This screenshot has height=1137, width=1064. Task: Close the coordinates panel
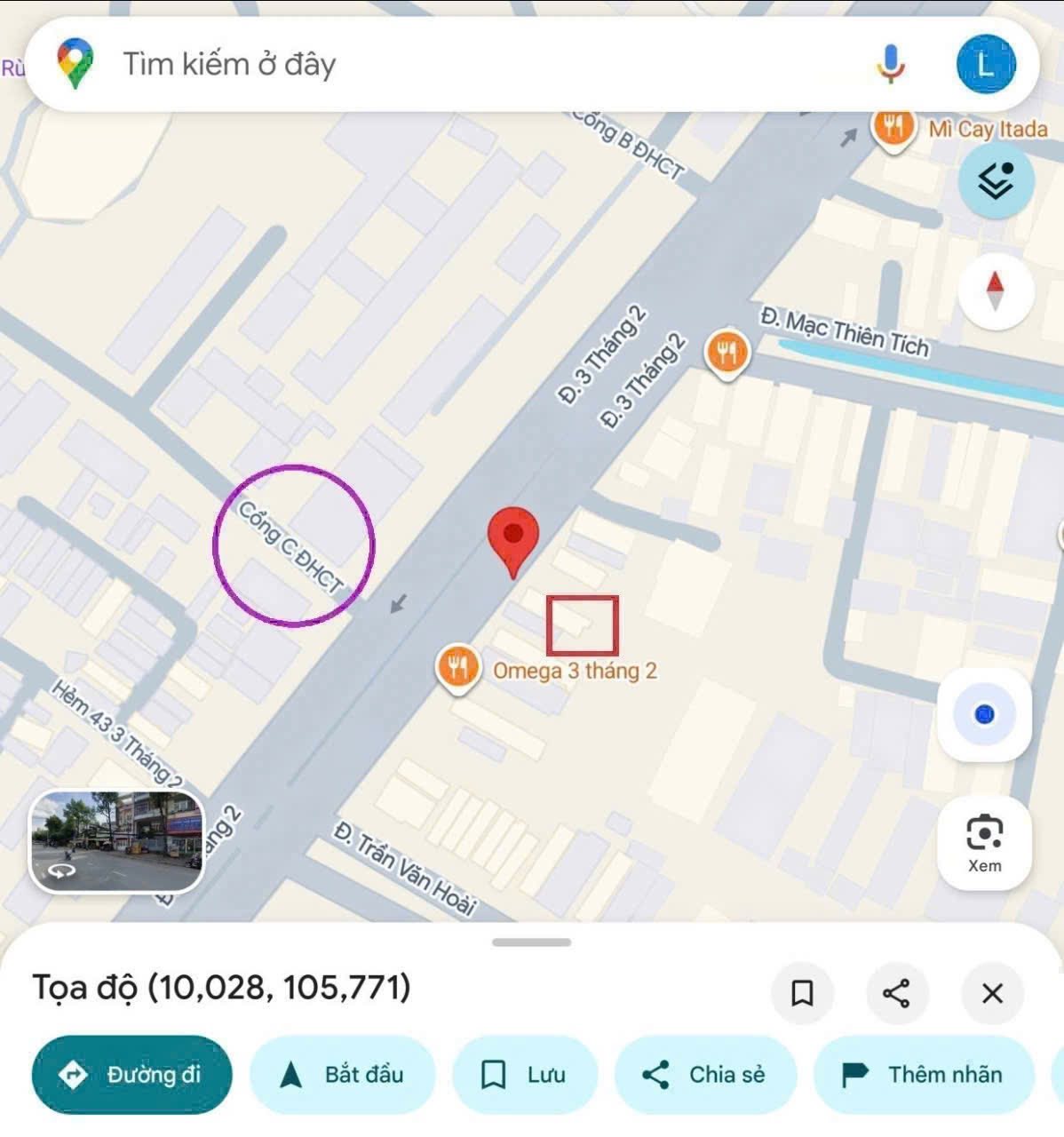point(992,993)
